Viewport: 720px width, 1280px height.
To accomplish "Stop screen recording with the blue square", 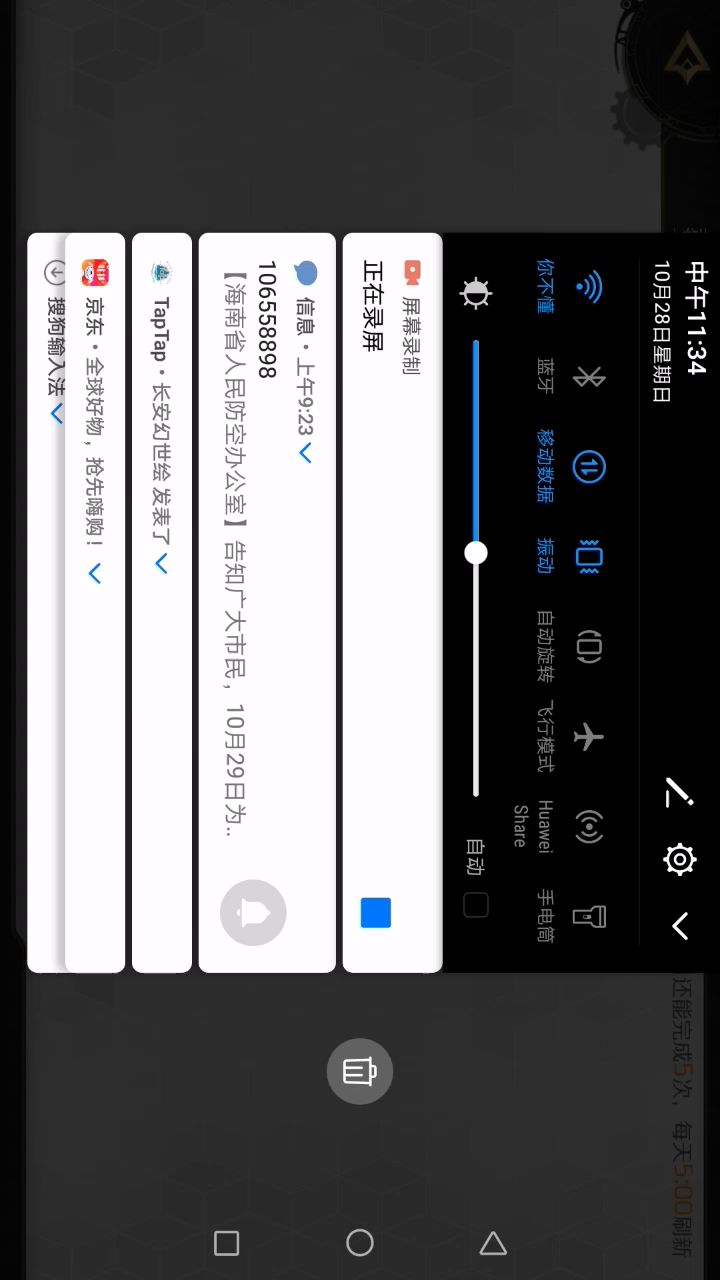I will 376,913.
